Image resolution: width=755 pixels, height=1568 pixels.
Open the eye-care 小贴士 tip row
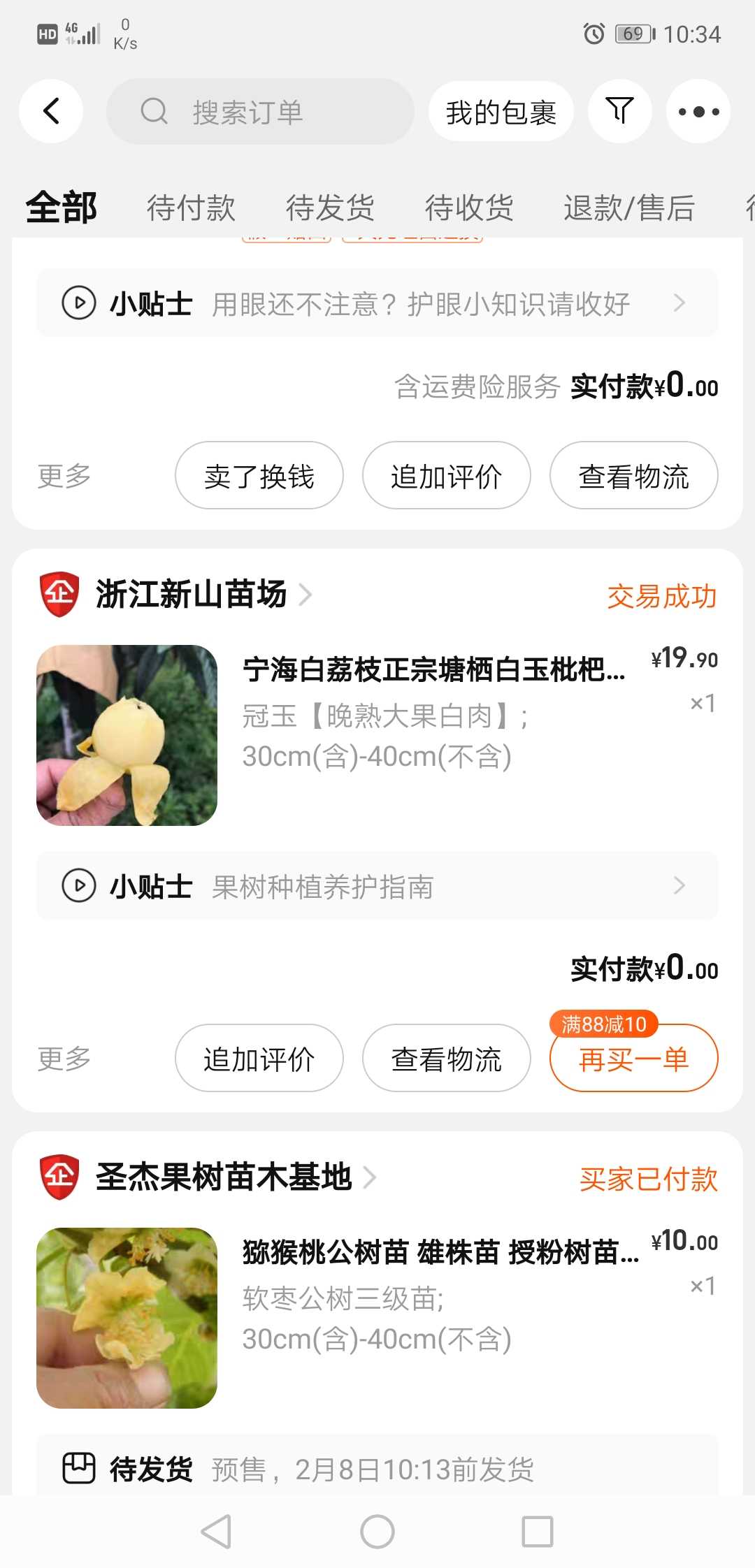click(x=377, y=303)
